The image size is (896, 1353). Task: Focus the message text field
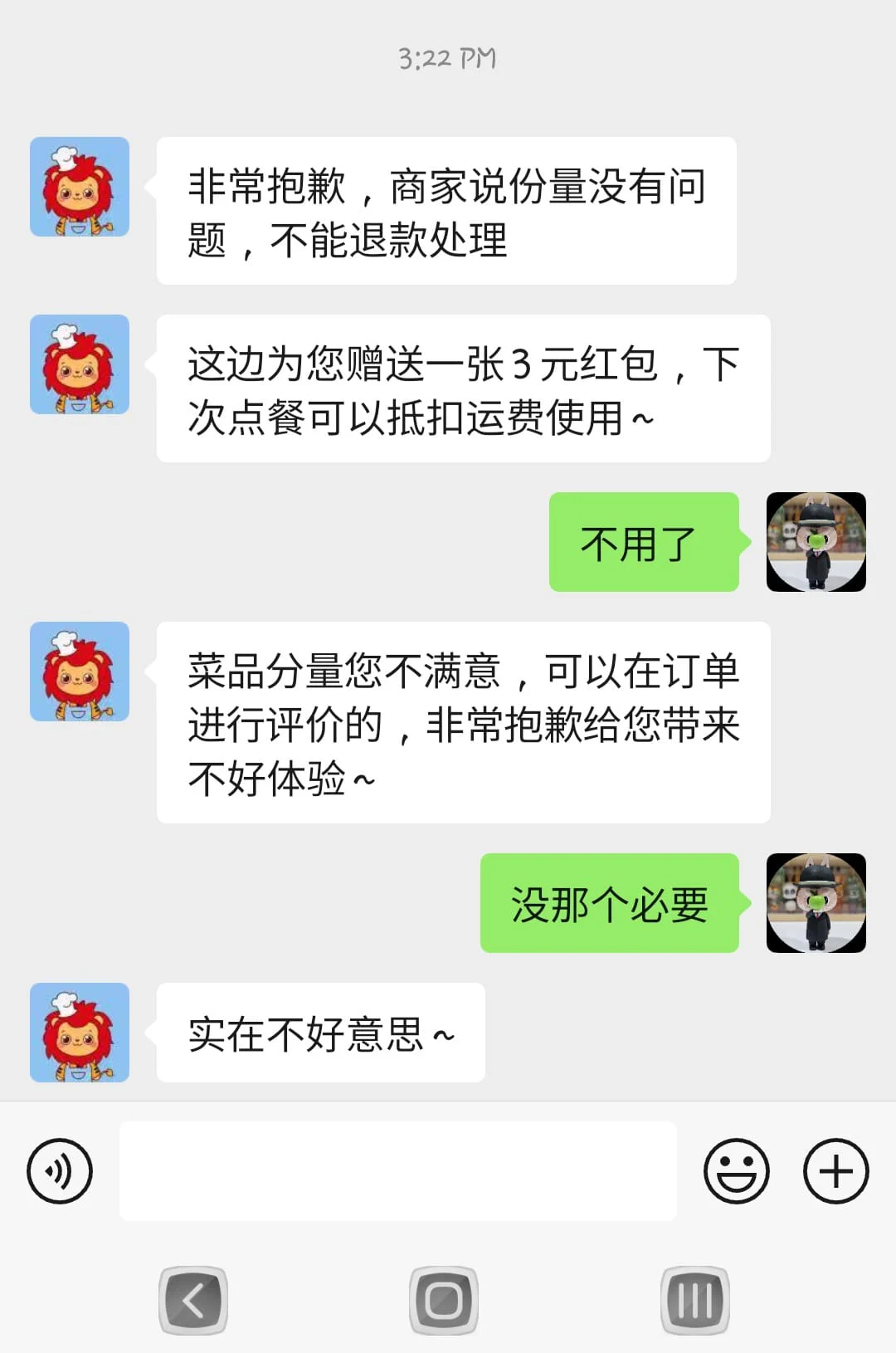pos(398,1171)
